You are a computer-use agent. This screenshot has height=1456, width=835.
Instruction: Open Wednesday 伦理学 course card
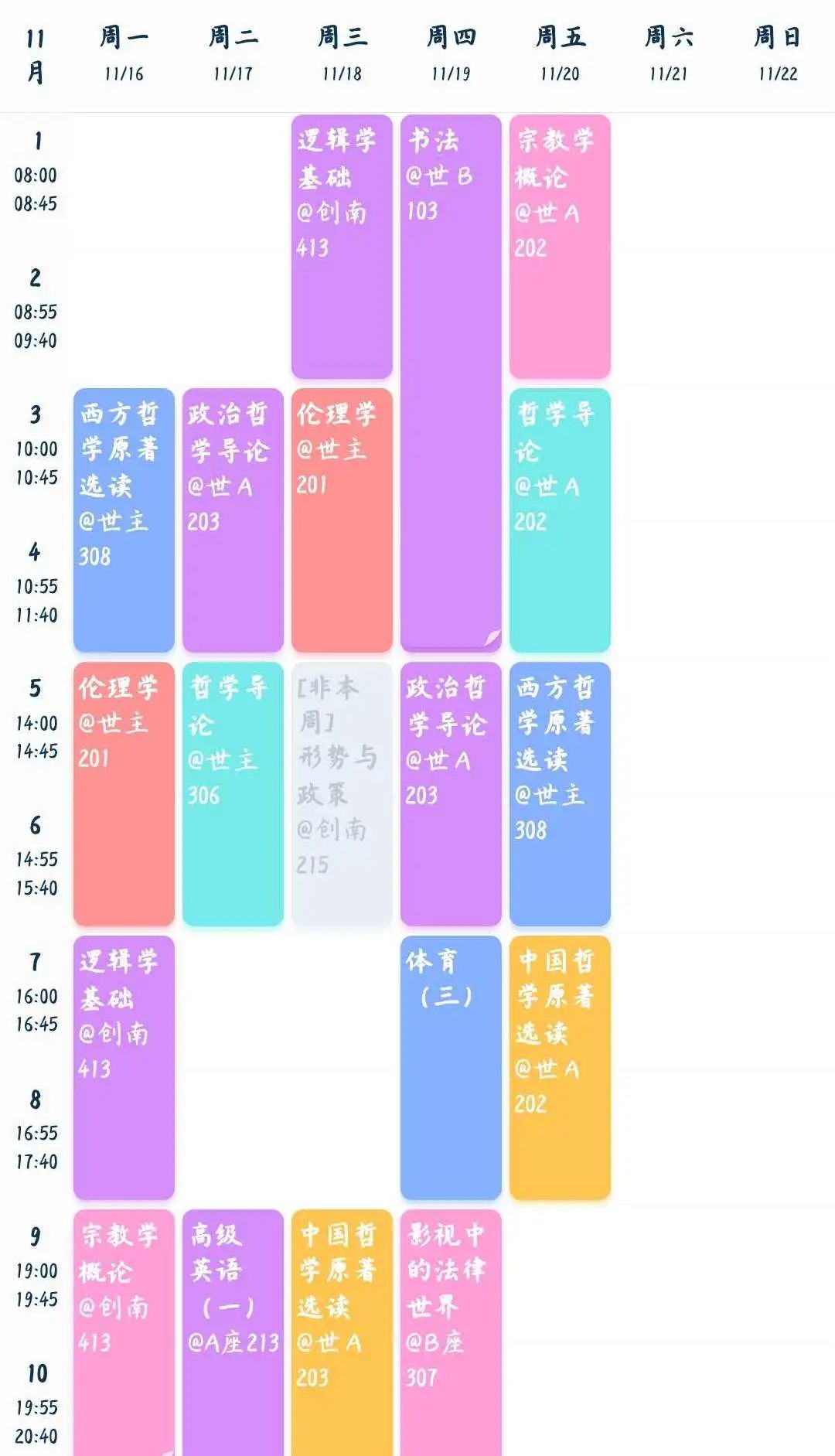point(342,520)
